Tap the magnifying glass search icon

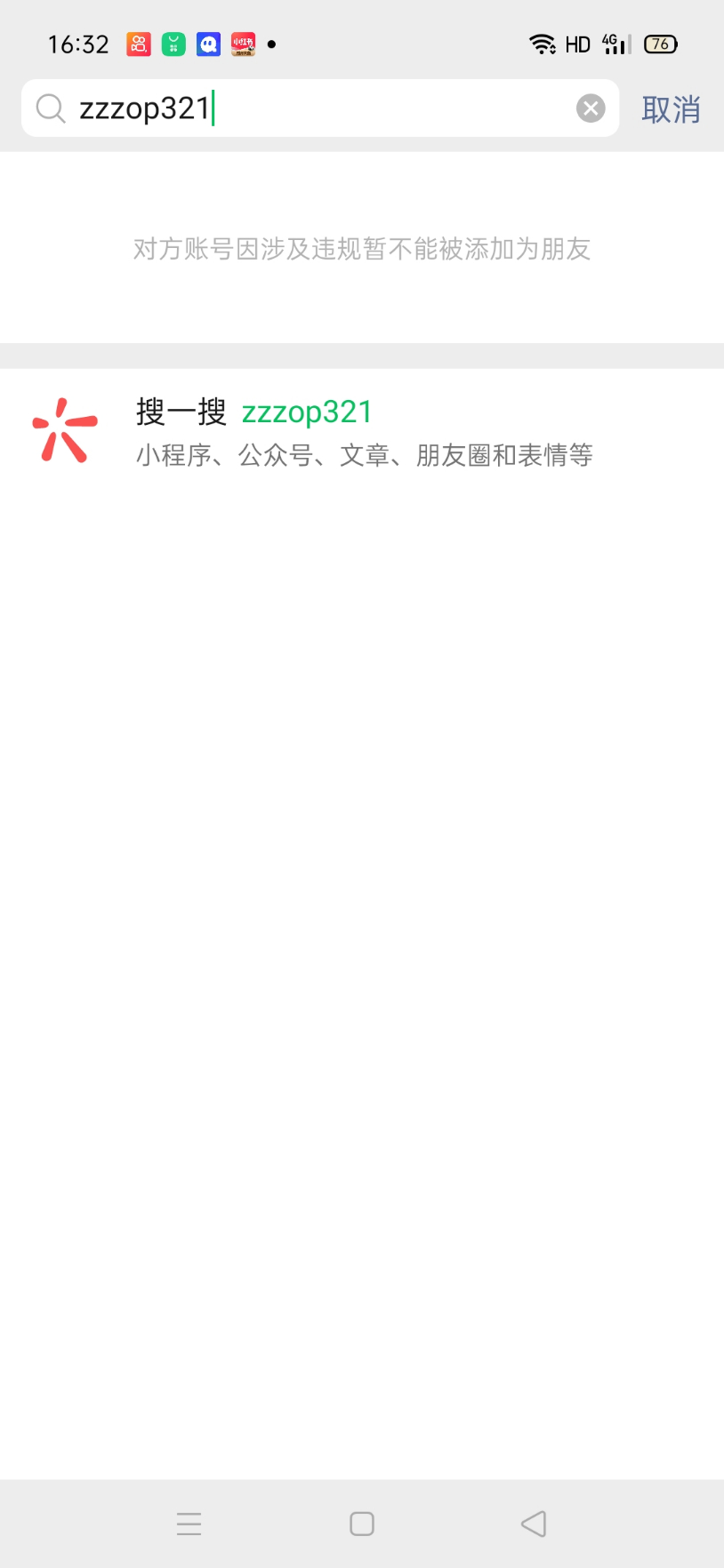pyautogui.click(x=51, y=108)
